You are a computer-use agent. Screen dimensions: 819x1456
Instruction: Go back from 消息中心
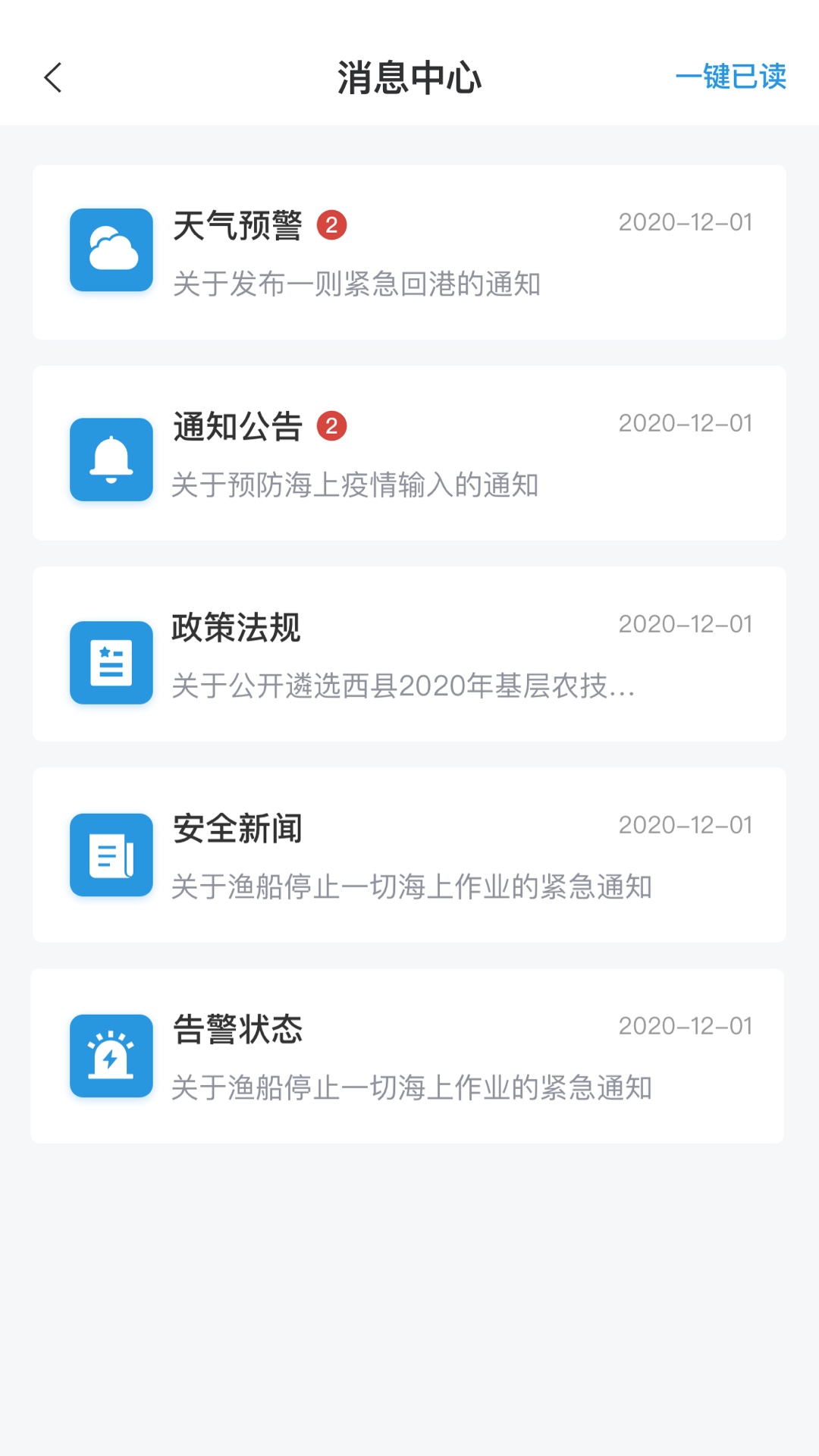[x=53, y=77]
